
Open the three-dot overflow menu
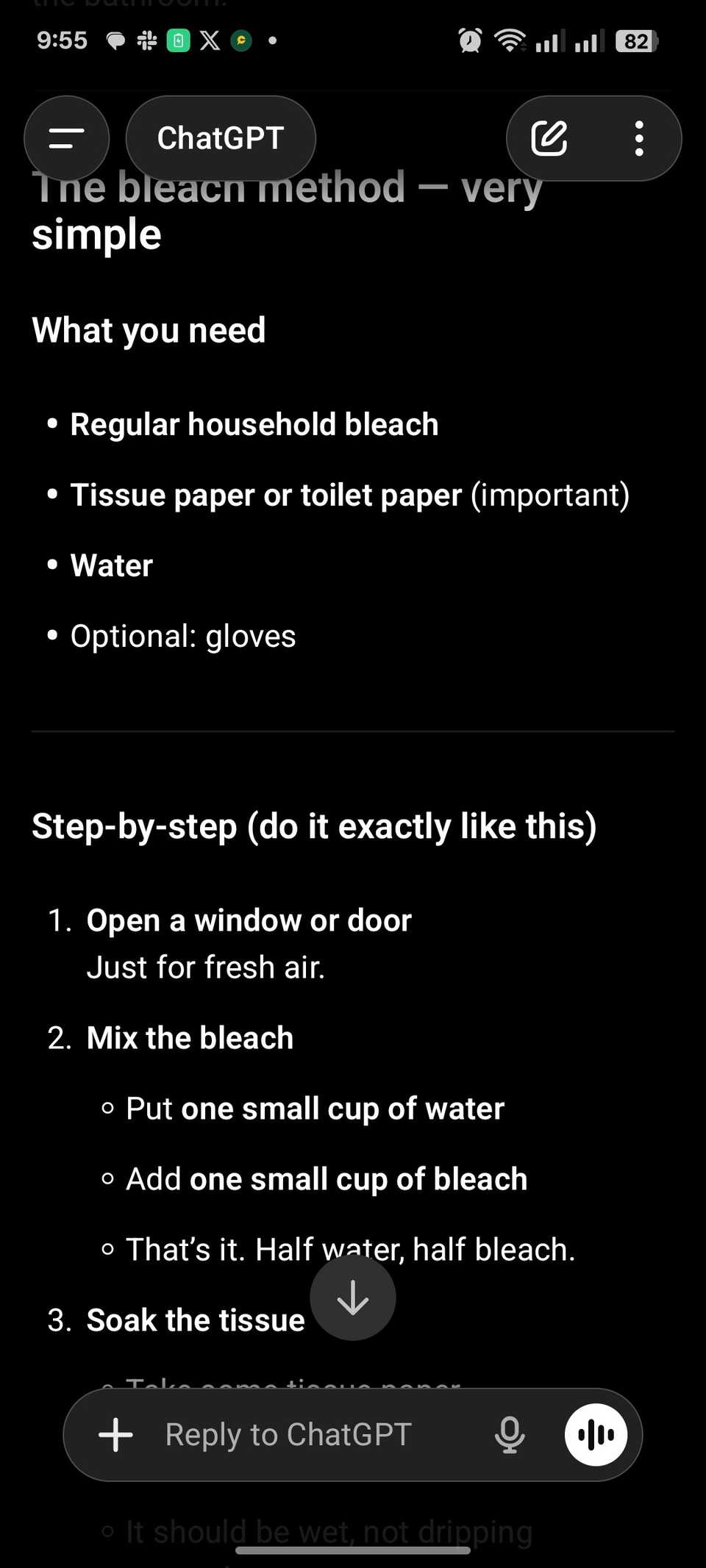point(639,138)
